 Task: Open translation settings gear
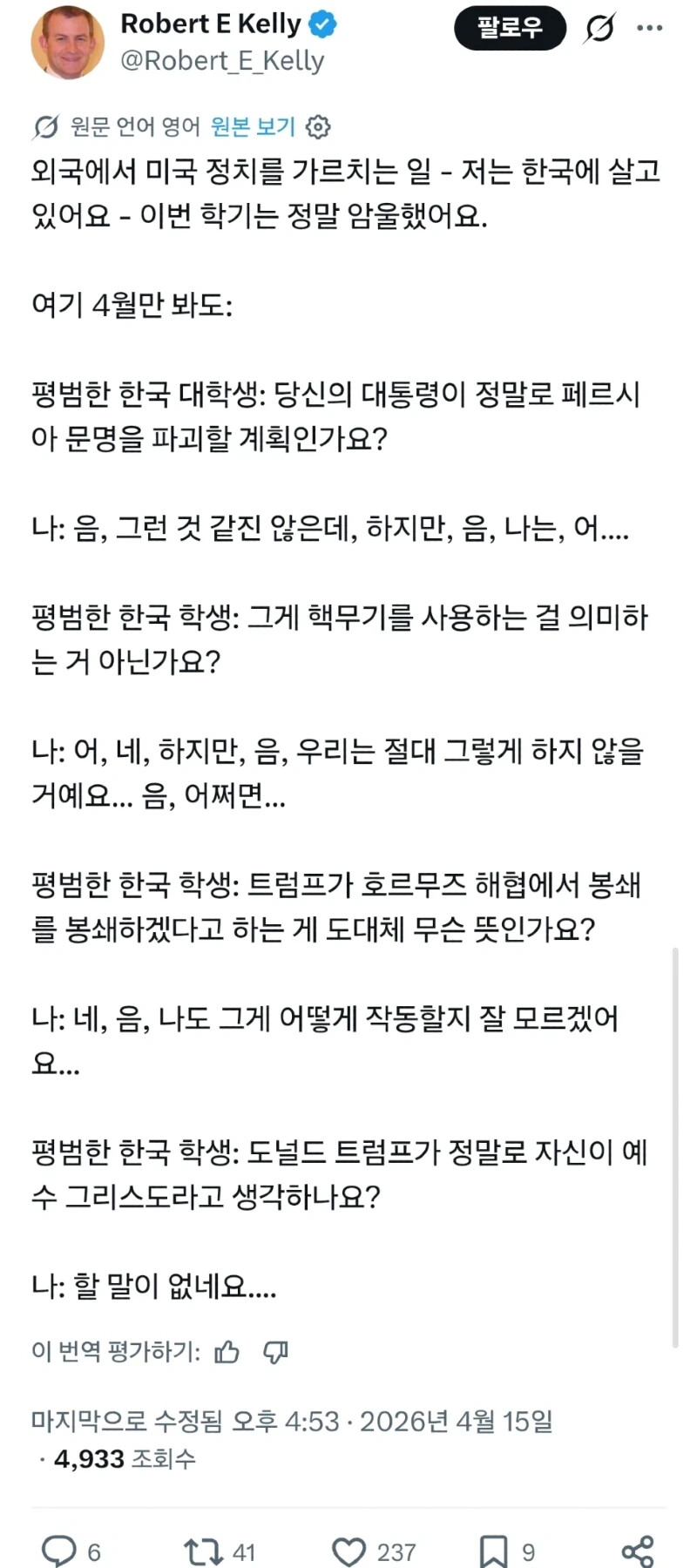click(x=318, y=127)
